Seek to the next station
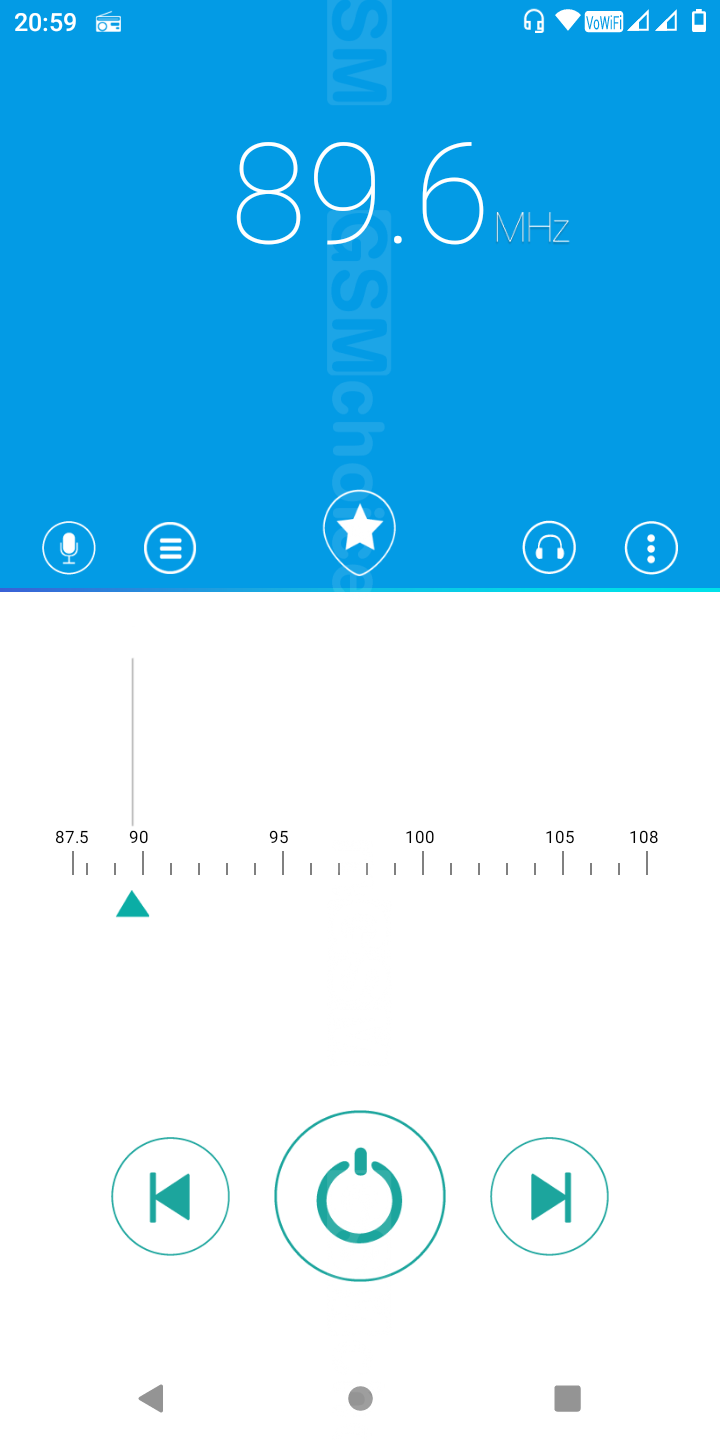The width and height of the screenshot is (720, 1440). click(x=549, y=1196)
